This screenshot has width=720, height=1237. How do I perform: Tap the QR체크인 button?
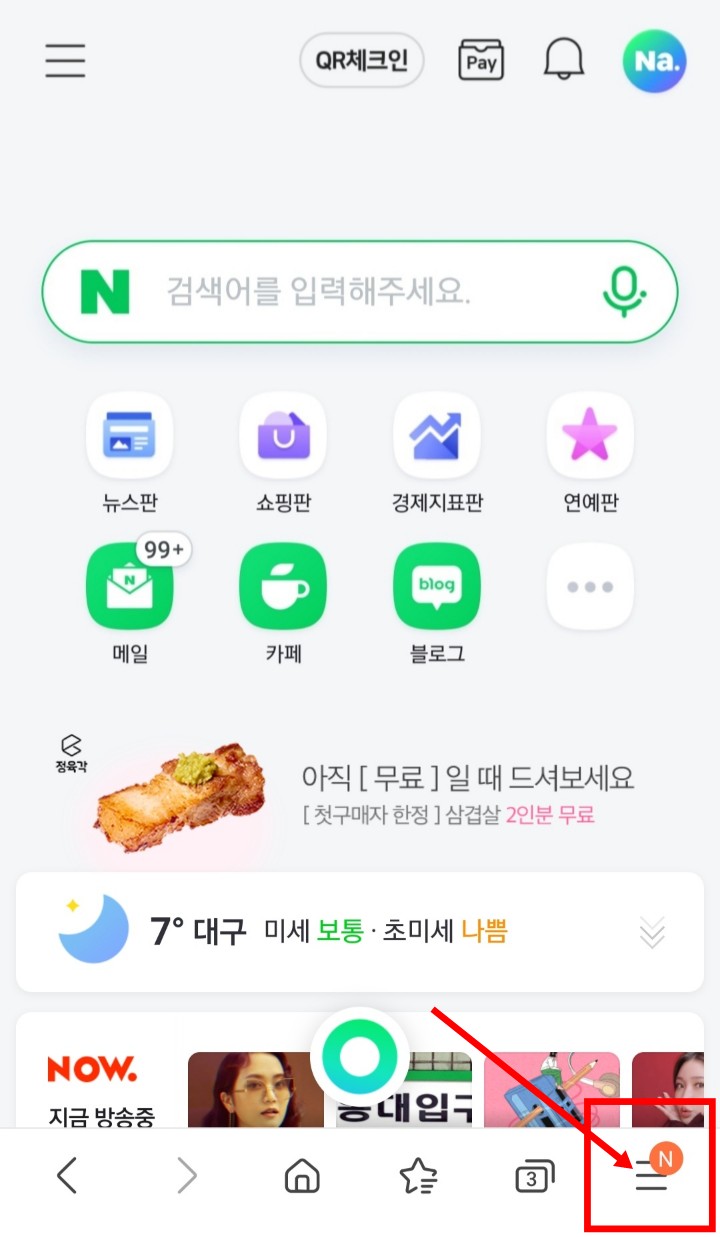(361, 60)
